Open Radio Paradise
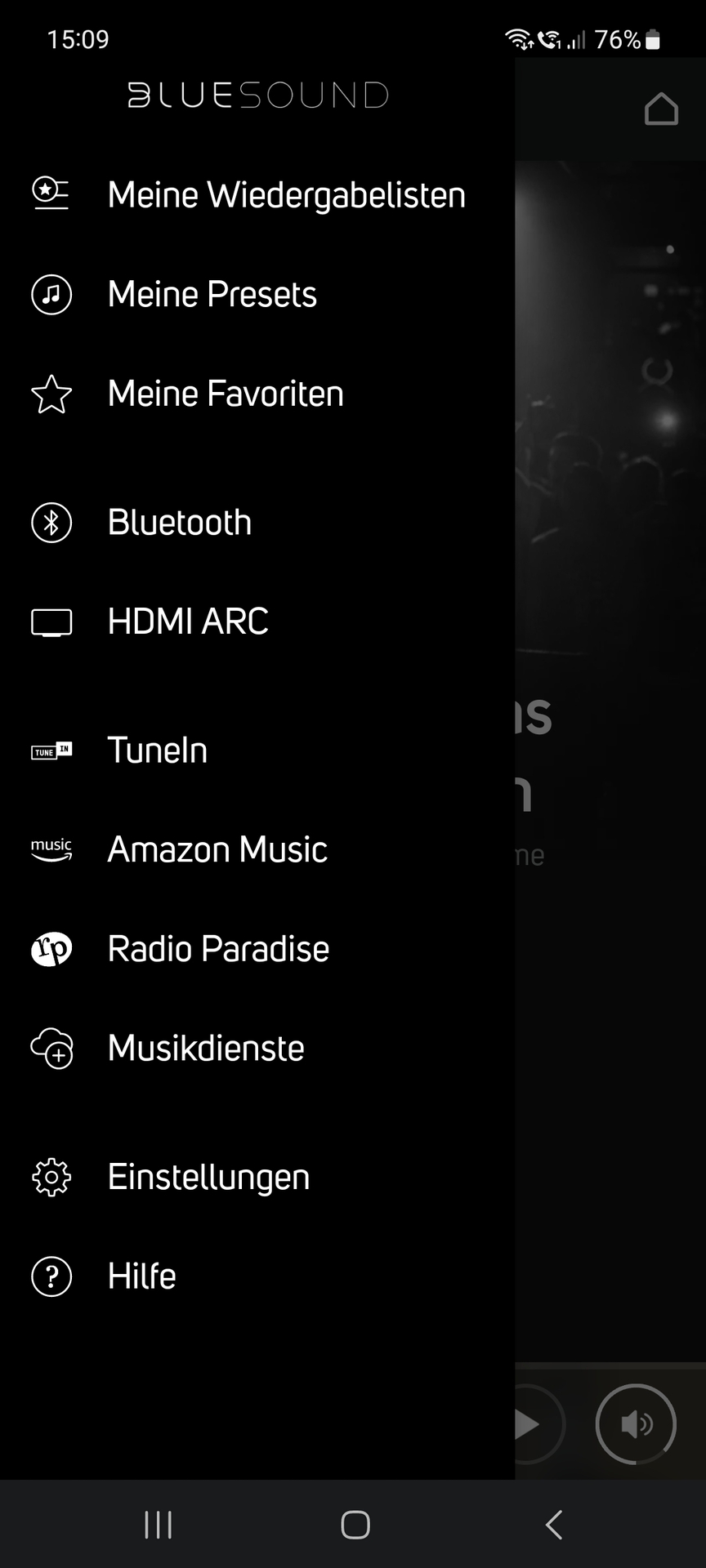 click(x=218, y=949)
